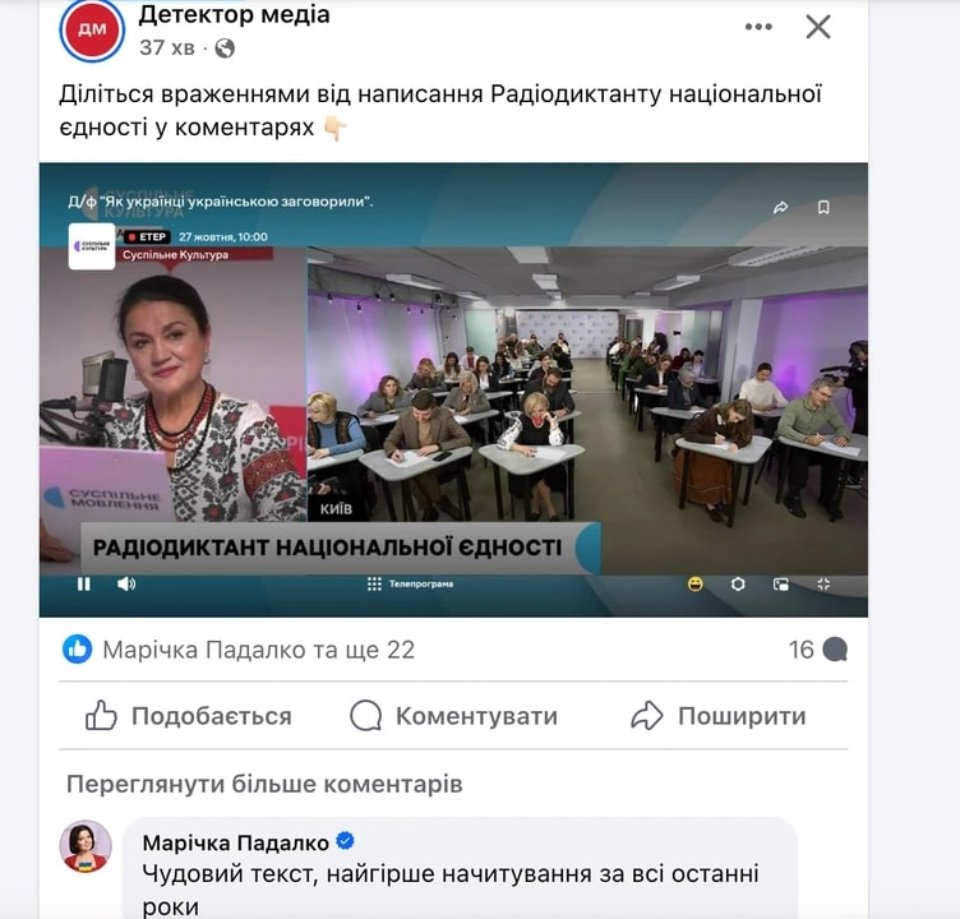
Task: Open the Радіодиктант post image
Action: (x=453, y=390)
